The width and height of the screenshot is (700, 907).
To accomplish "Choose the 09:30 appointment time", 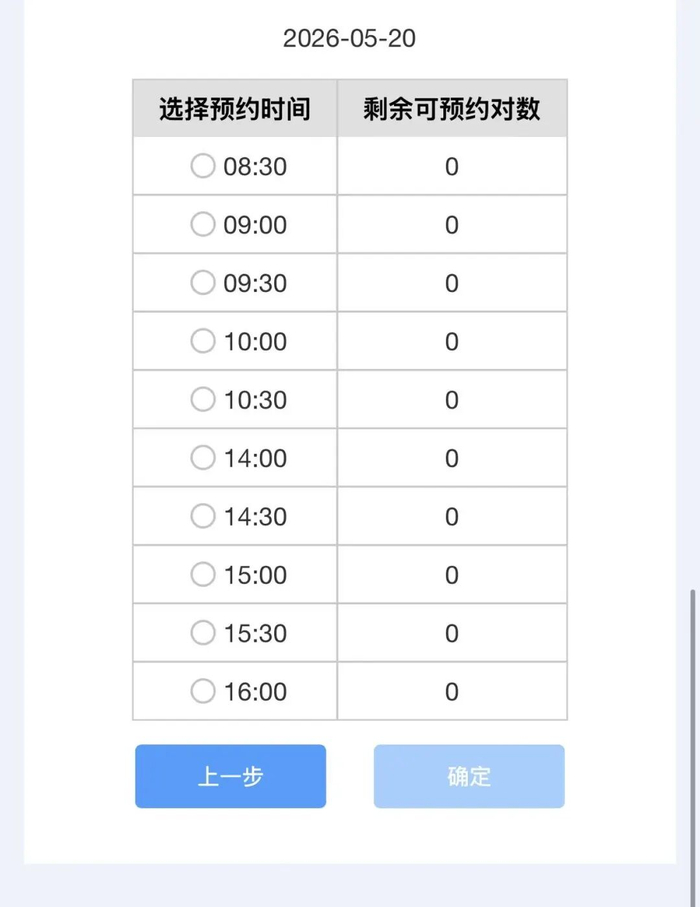I will (x=203, y=283).
